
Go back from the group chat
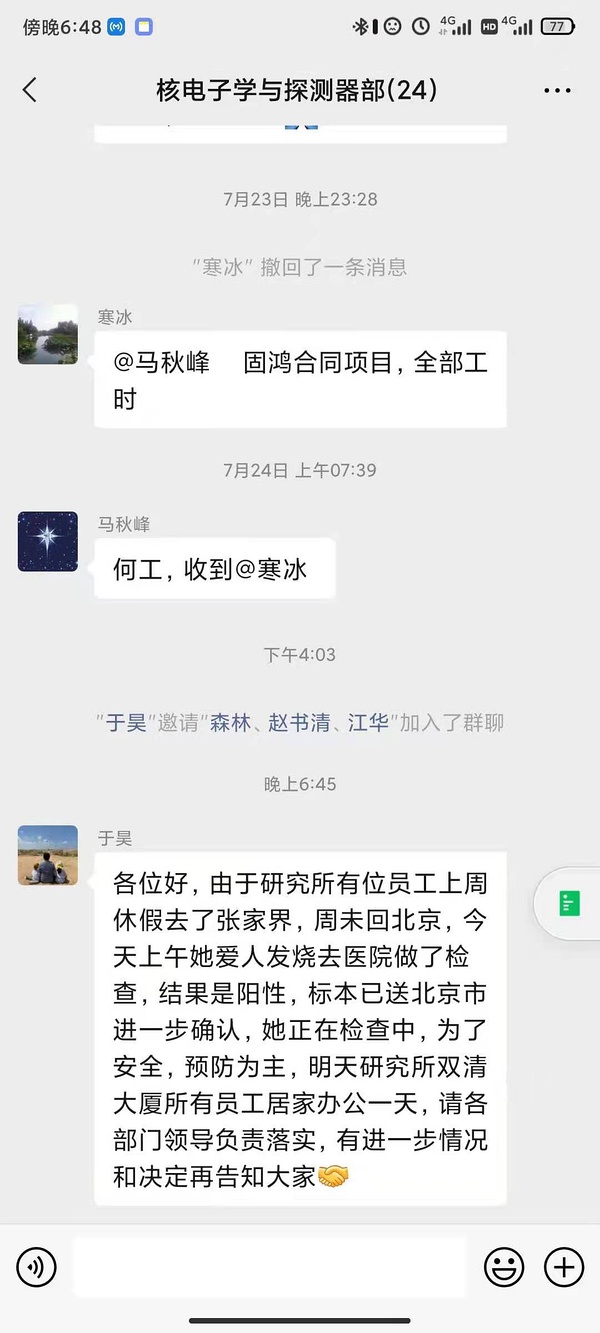pyautogui.click(x=30, y=90)
